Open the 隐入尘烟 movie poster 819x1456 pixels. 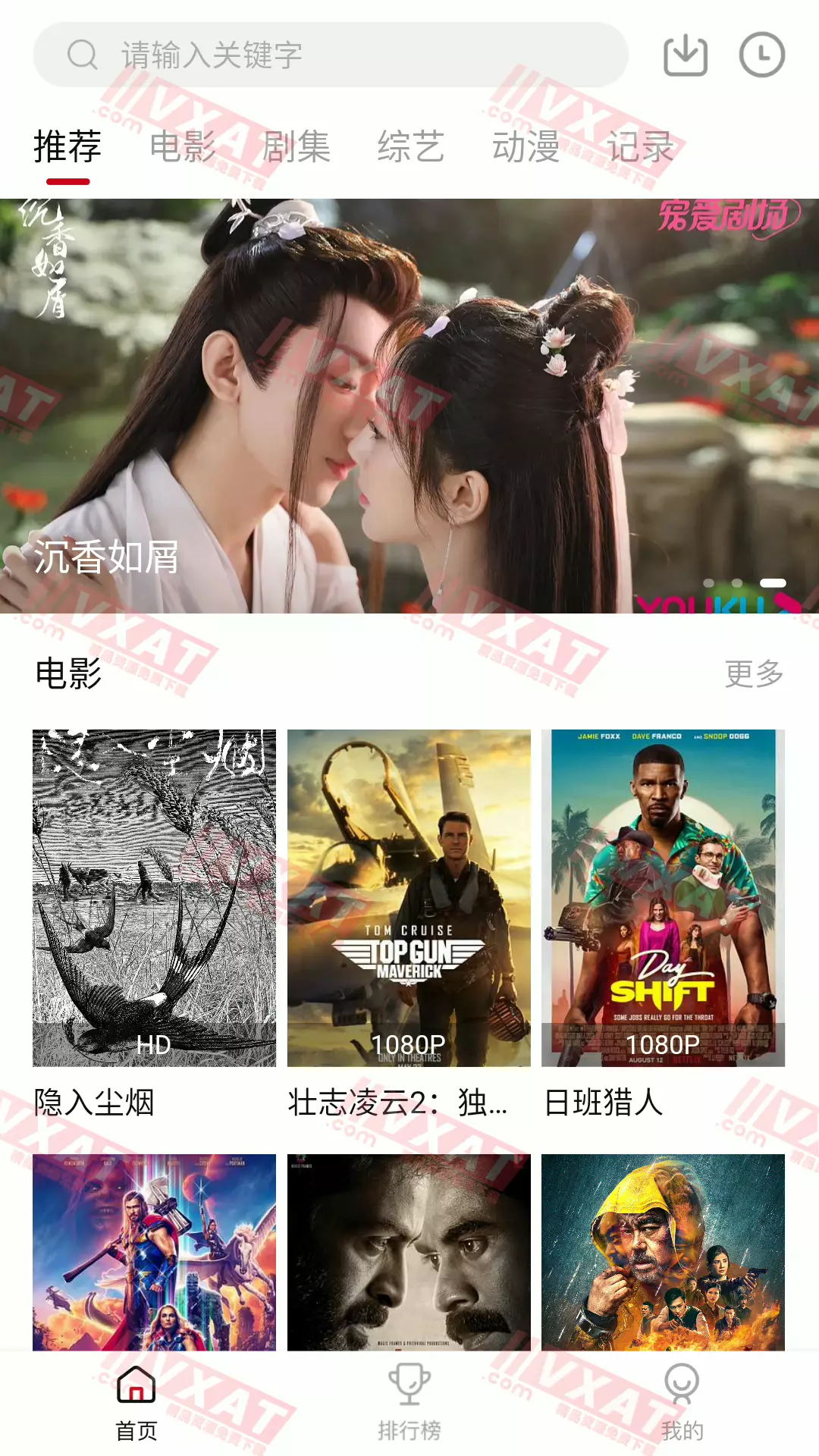152,895
